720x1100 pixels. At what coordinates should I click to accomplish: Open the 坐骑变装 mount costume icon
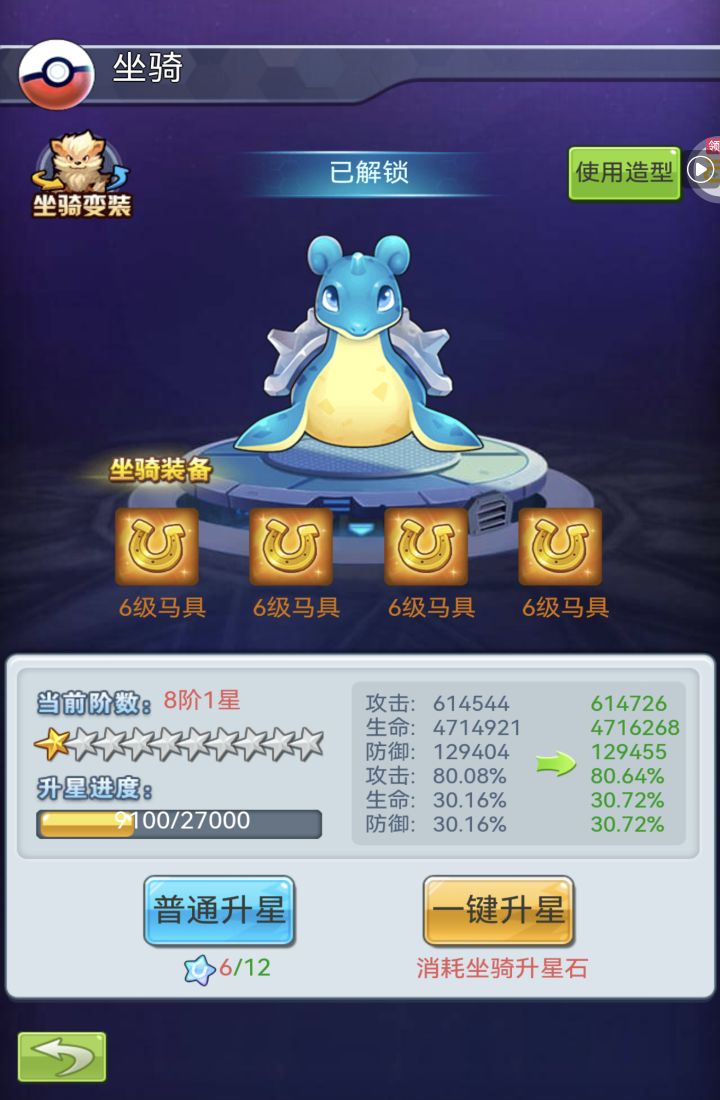pyautogui.click(x=80, y=175)
